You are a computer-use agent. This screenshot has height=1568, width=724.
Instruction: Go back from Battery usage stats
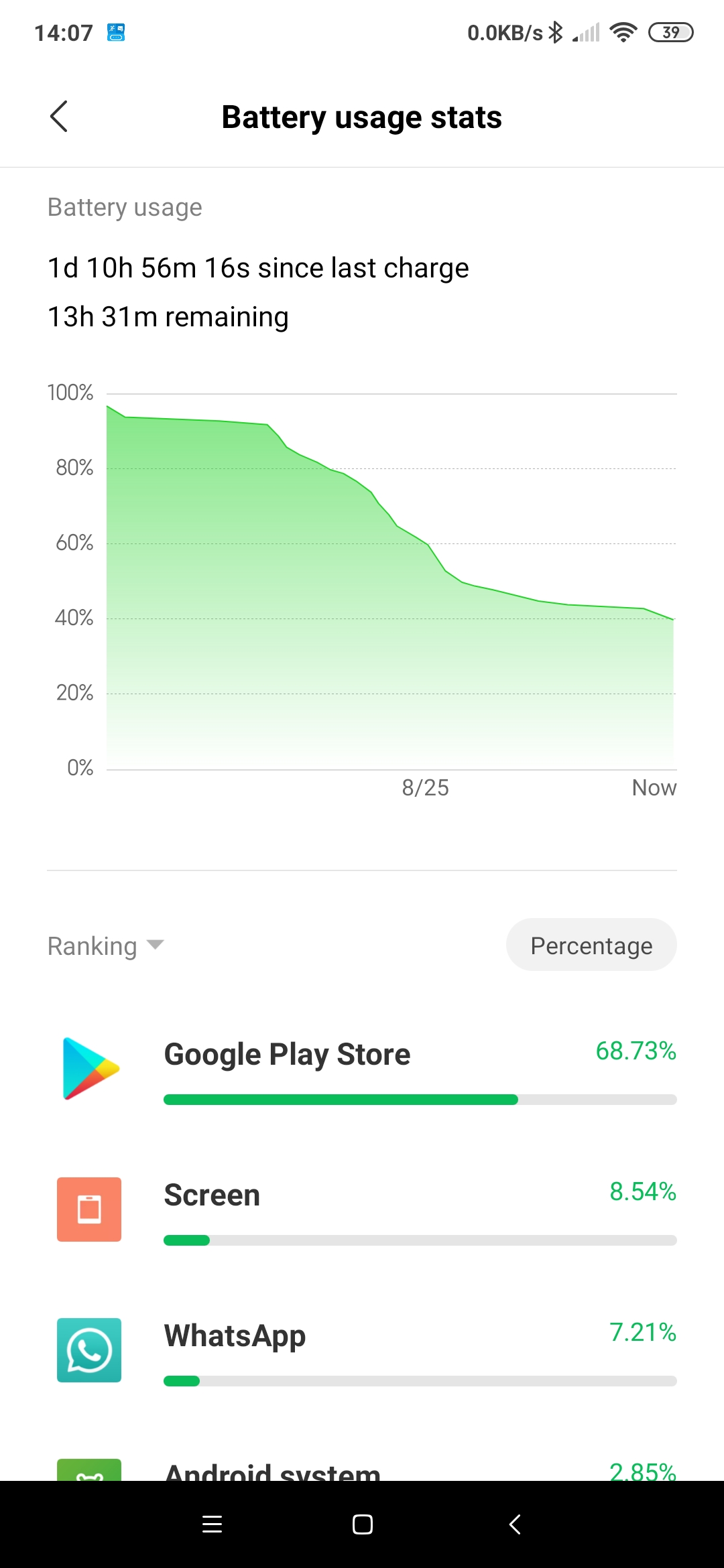coord(59,117)
